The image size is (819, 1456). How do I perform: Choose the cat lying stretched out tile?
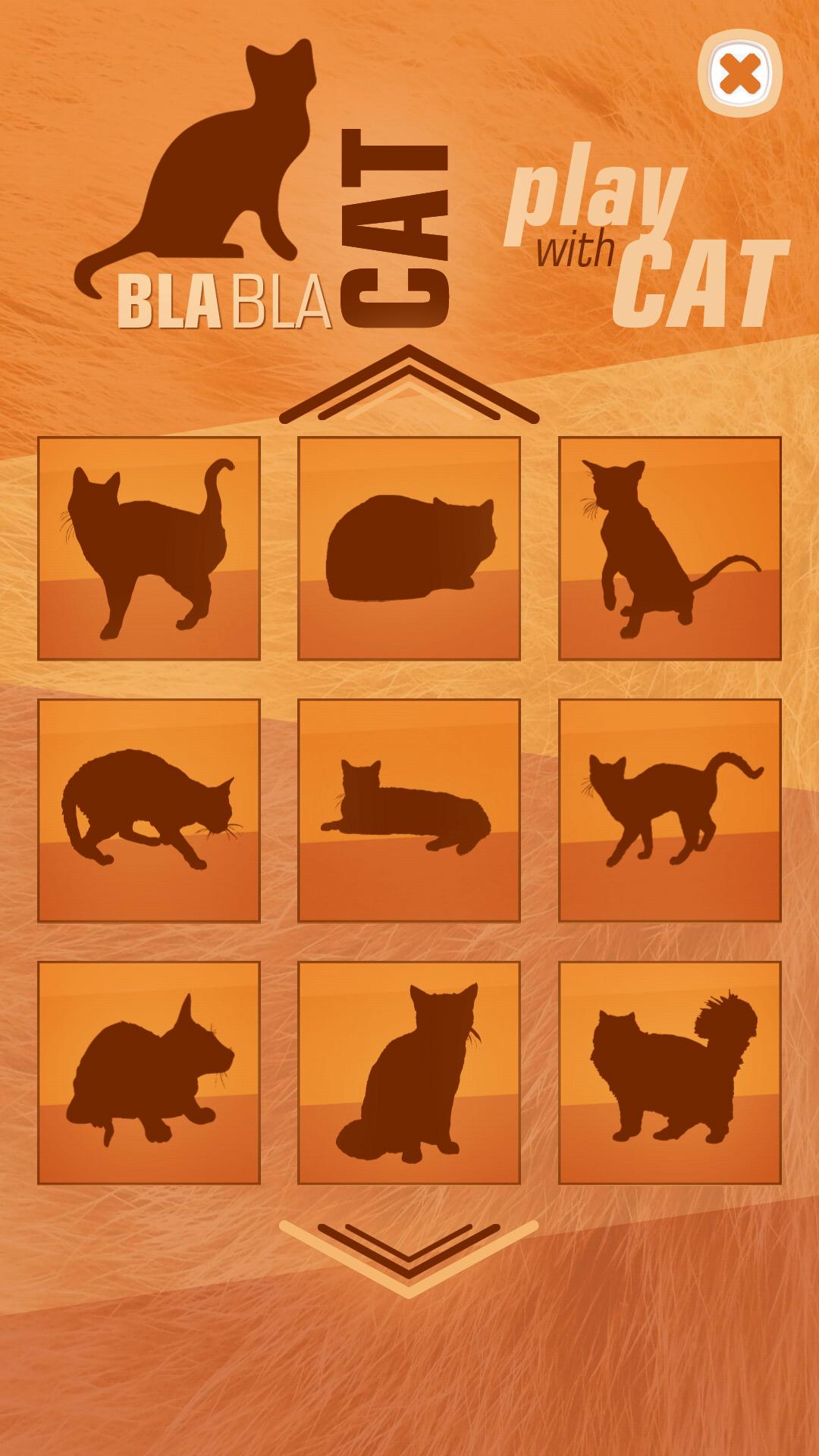coord(409,810)
